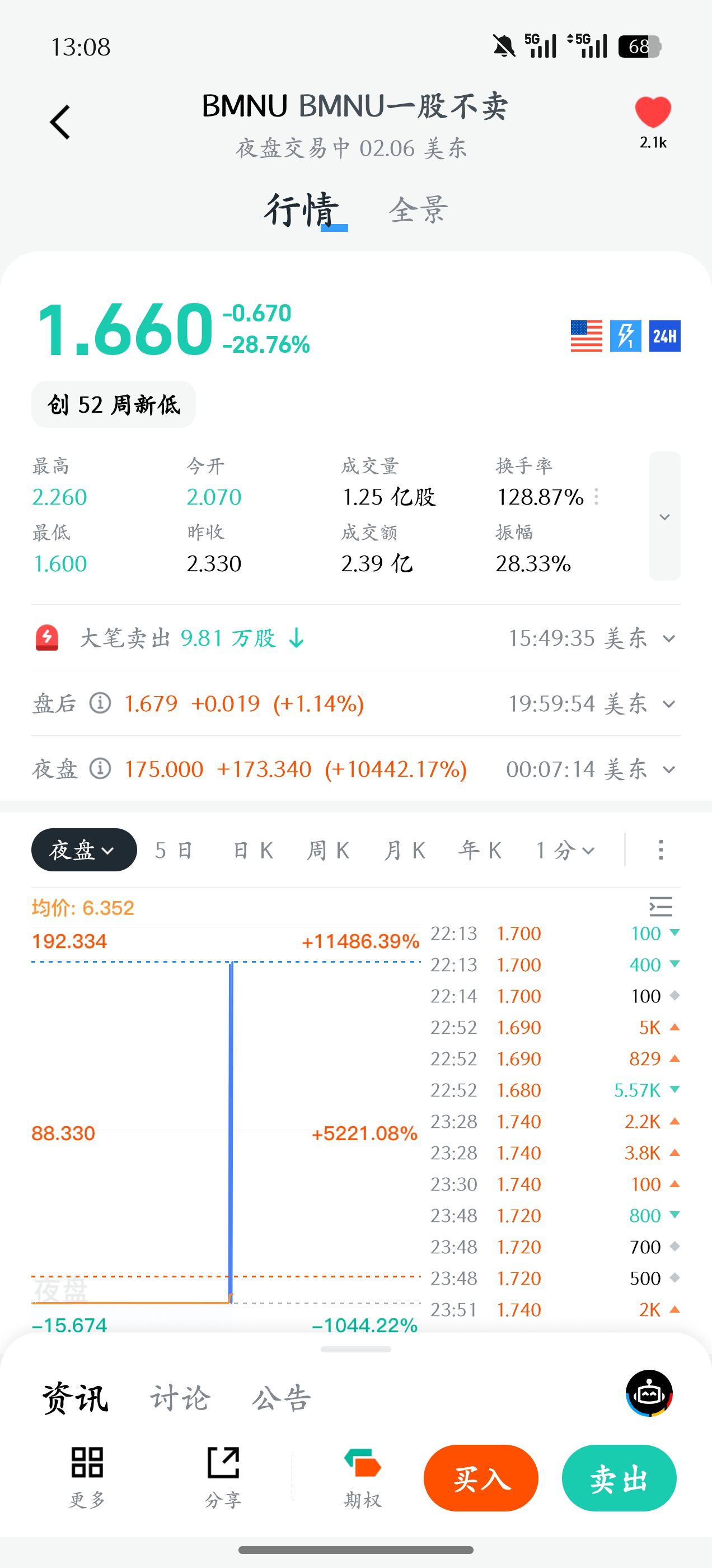The image size is (712, 1568).
Task: Open the 夜盘 chart period dropdown
Action: [83, 850]
